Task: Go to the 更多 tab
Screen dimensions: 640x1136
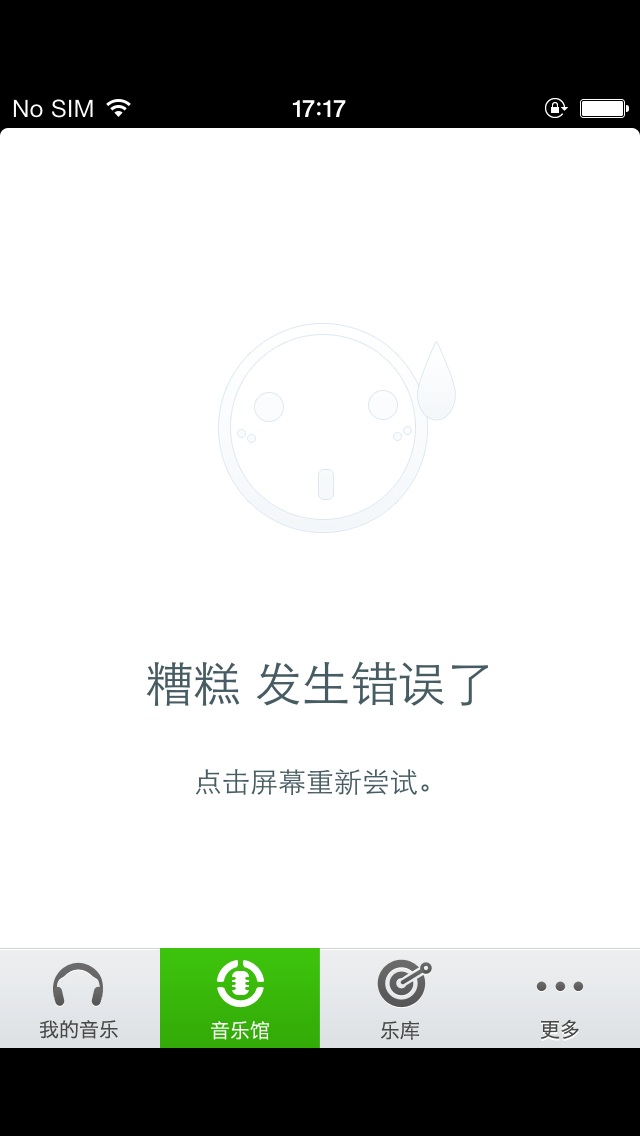Action: click(x=559, y=998)
